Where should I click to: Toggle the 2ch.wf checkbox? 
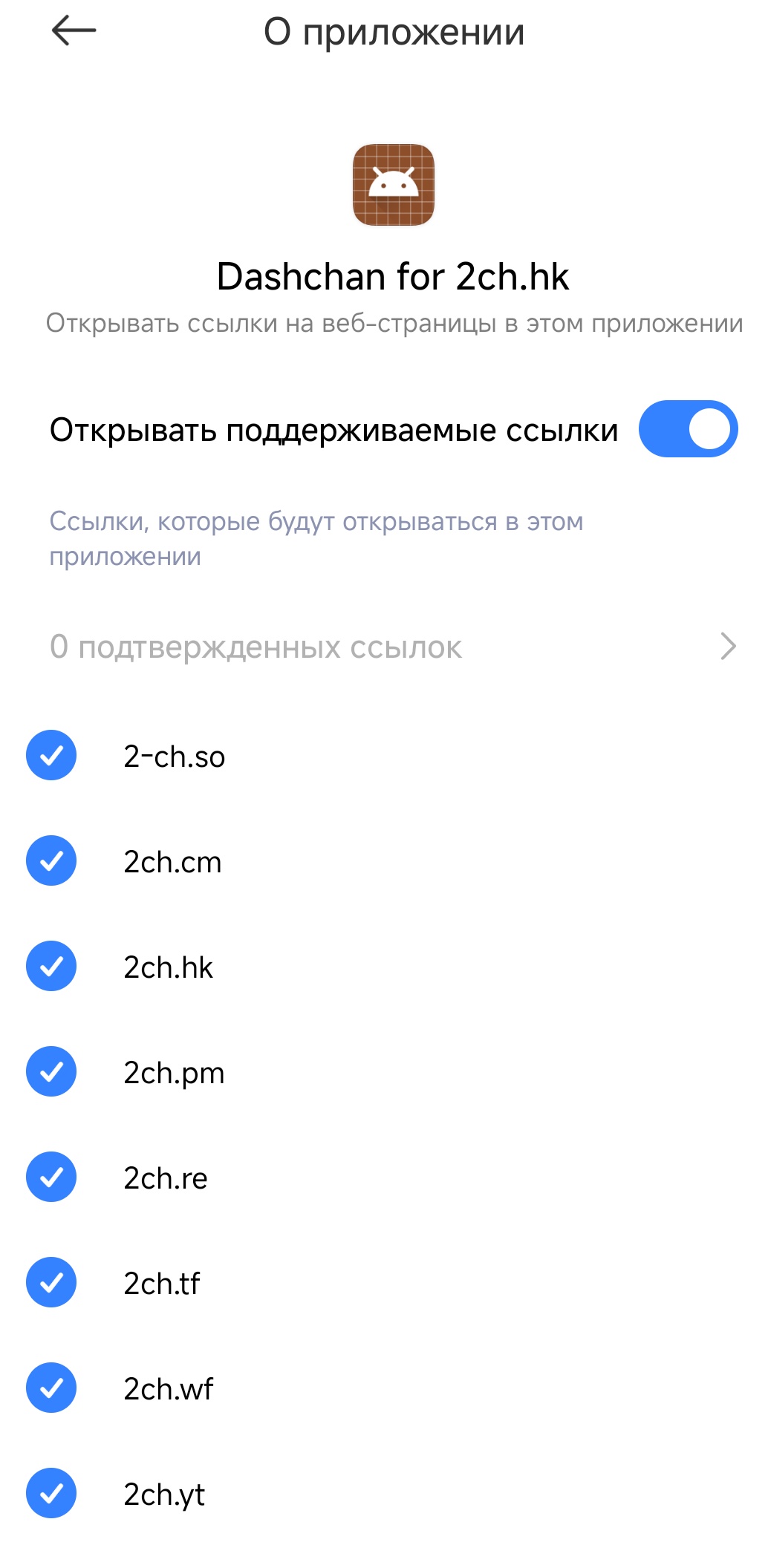51,1388
